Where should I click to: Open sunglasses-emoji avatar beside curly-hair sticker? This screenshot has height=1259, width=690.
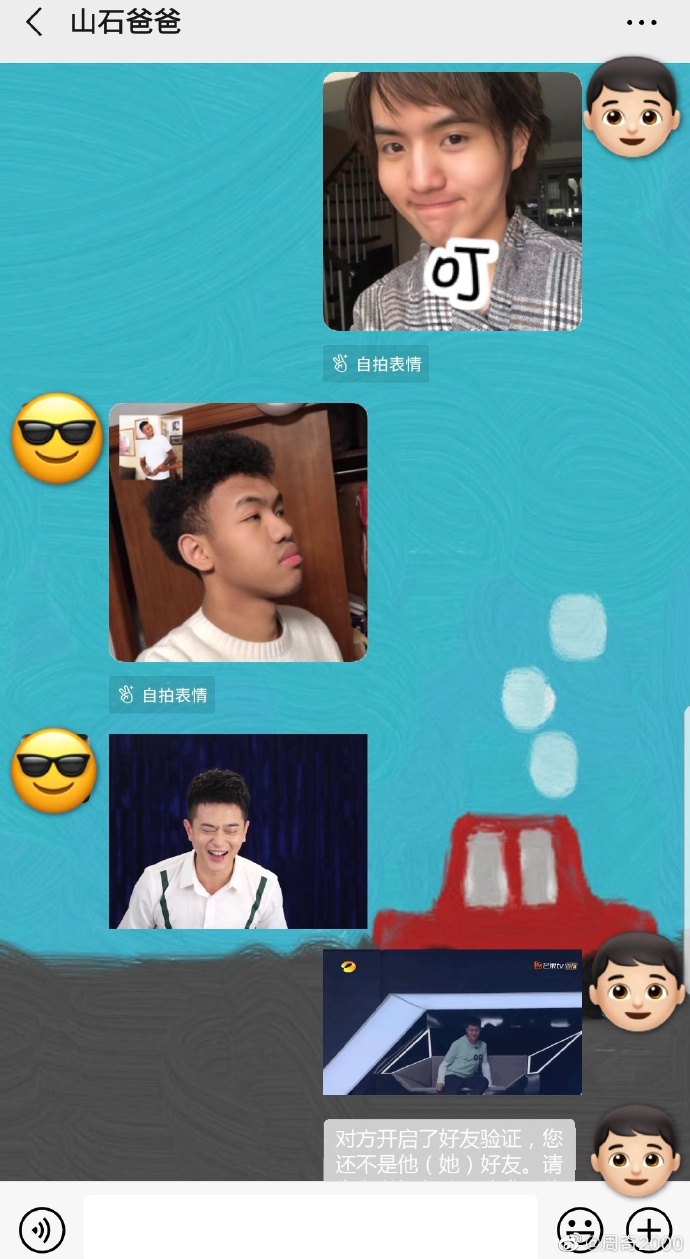pyautogui.click(x=57, y=438)
